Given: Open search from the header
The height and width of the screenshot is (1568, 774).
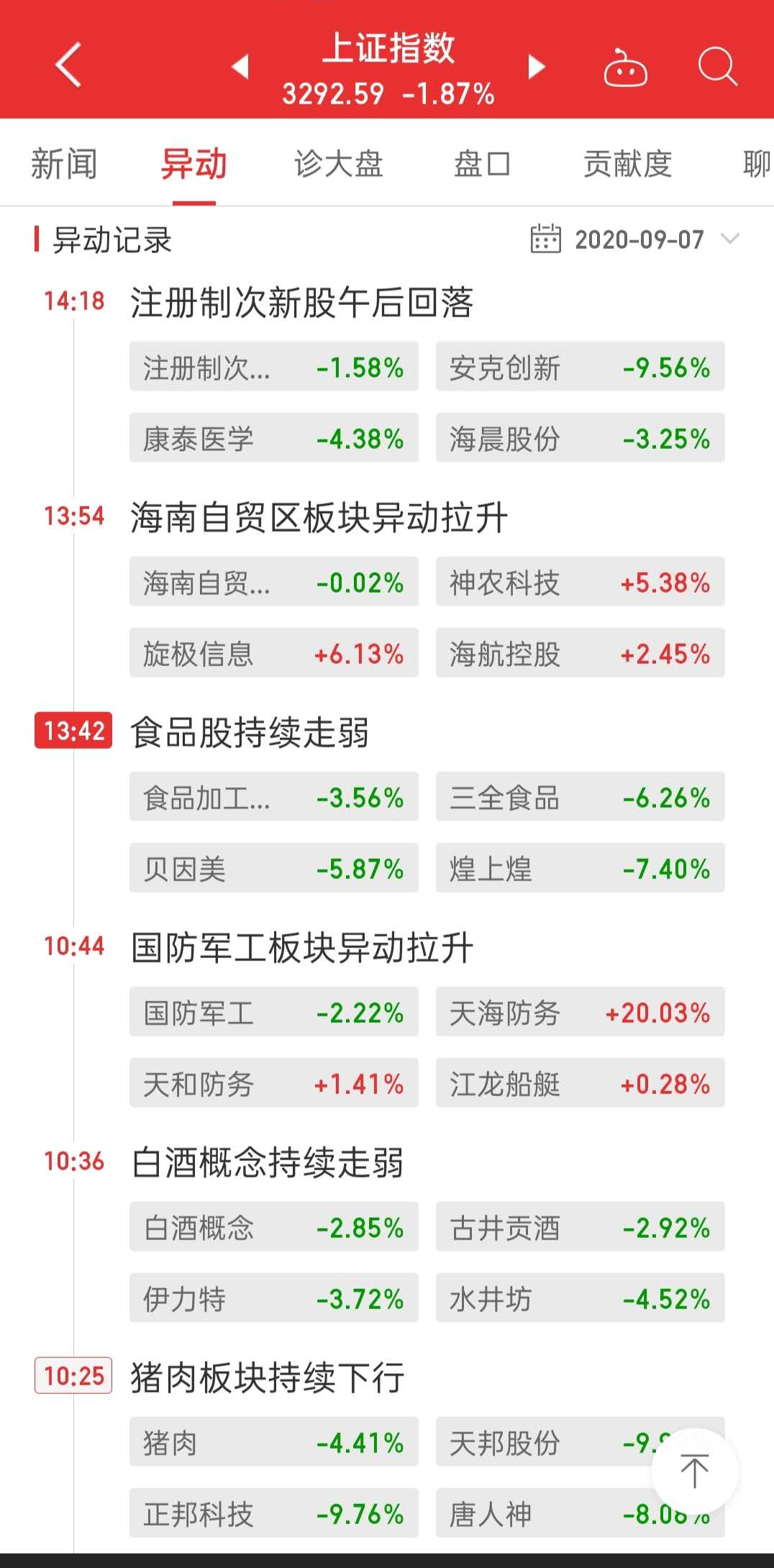Looking at the screenshot, I should (717, 67).
